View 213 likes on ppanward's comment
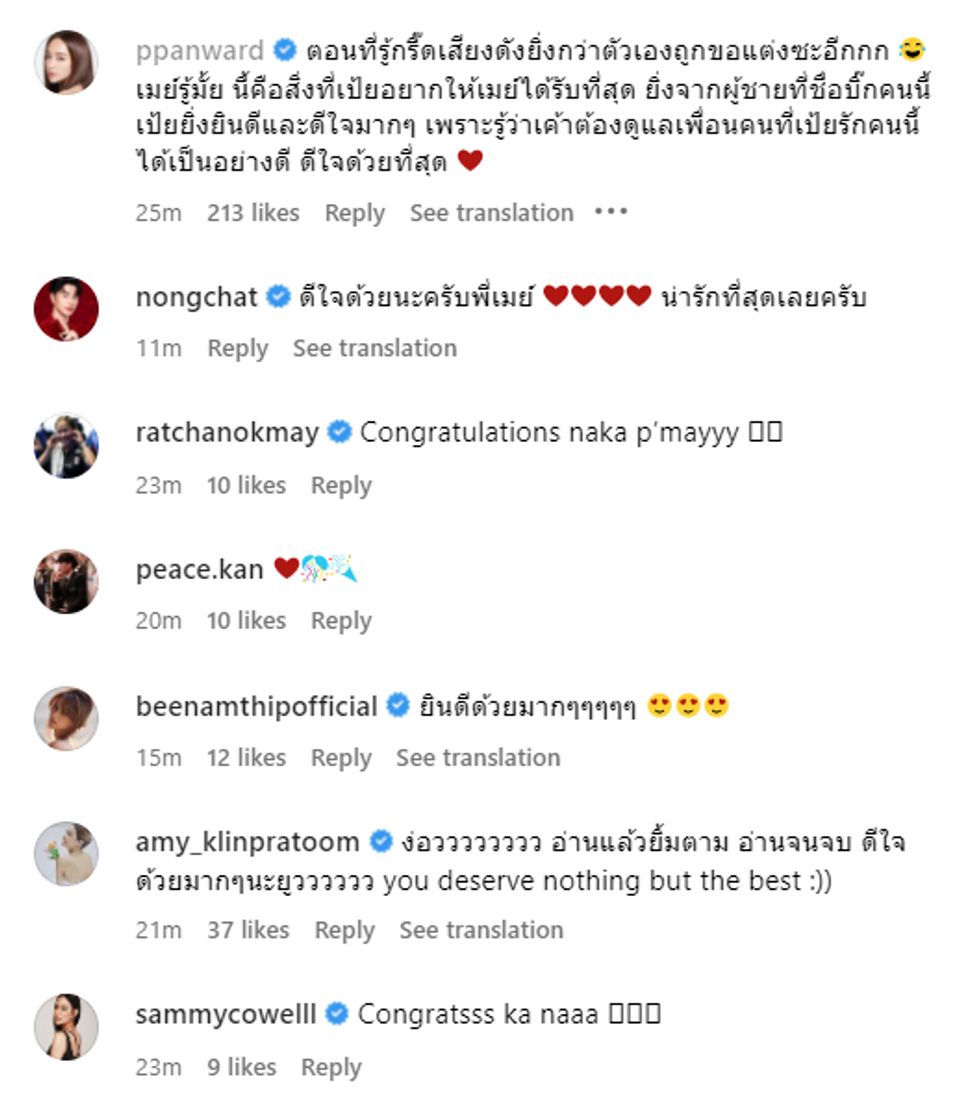The height and width of the screenshot is (1106, 960). [x=253, y=213]
